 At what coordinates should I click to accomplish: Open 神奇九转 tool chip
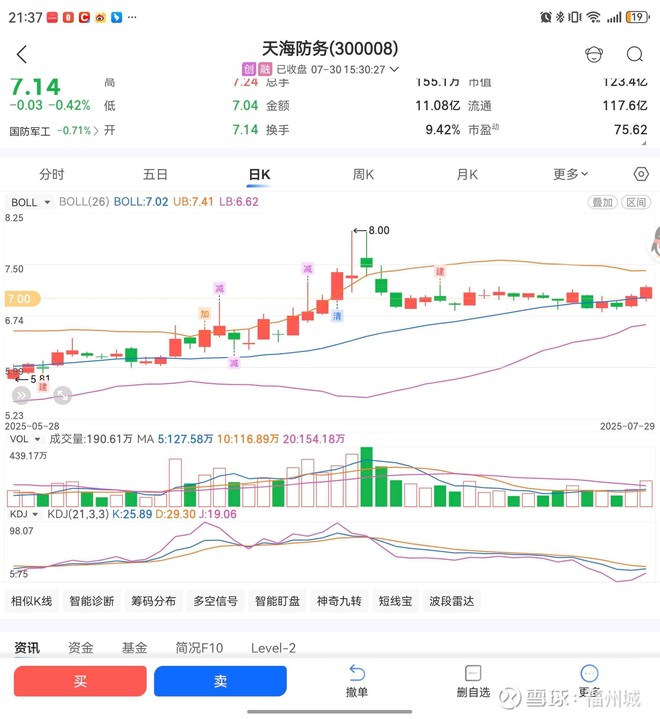click(338, 601)
